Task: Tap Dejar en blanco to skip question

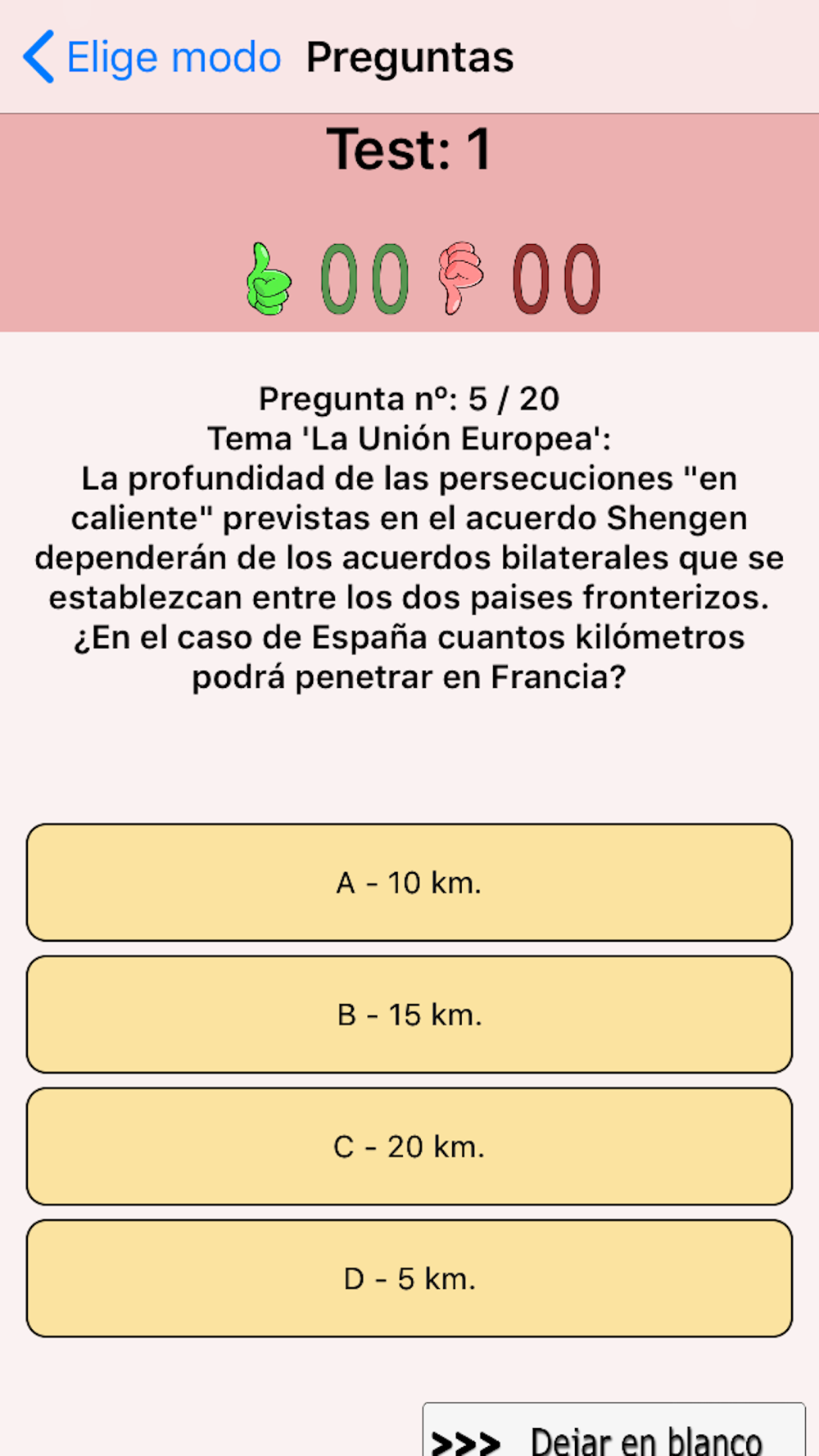Action: tap(614, 1430)
